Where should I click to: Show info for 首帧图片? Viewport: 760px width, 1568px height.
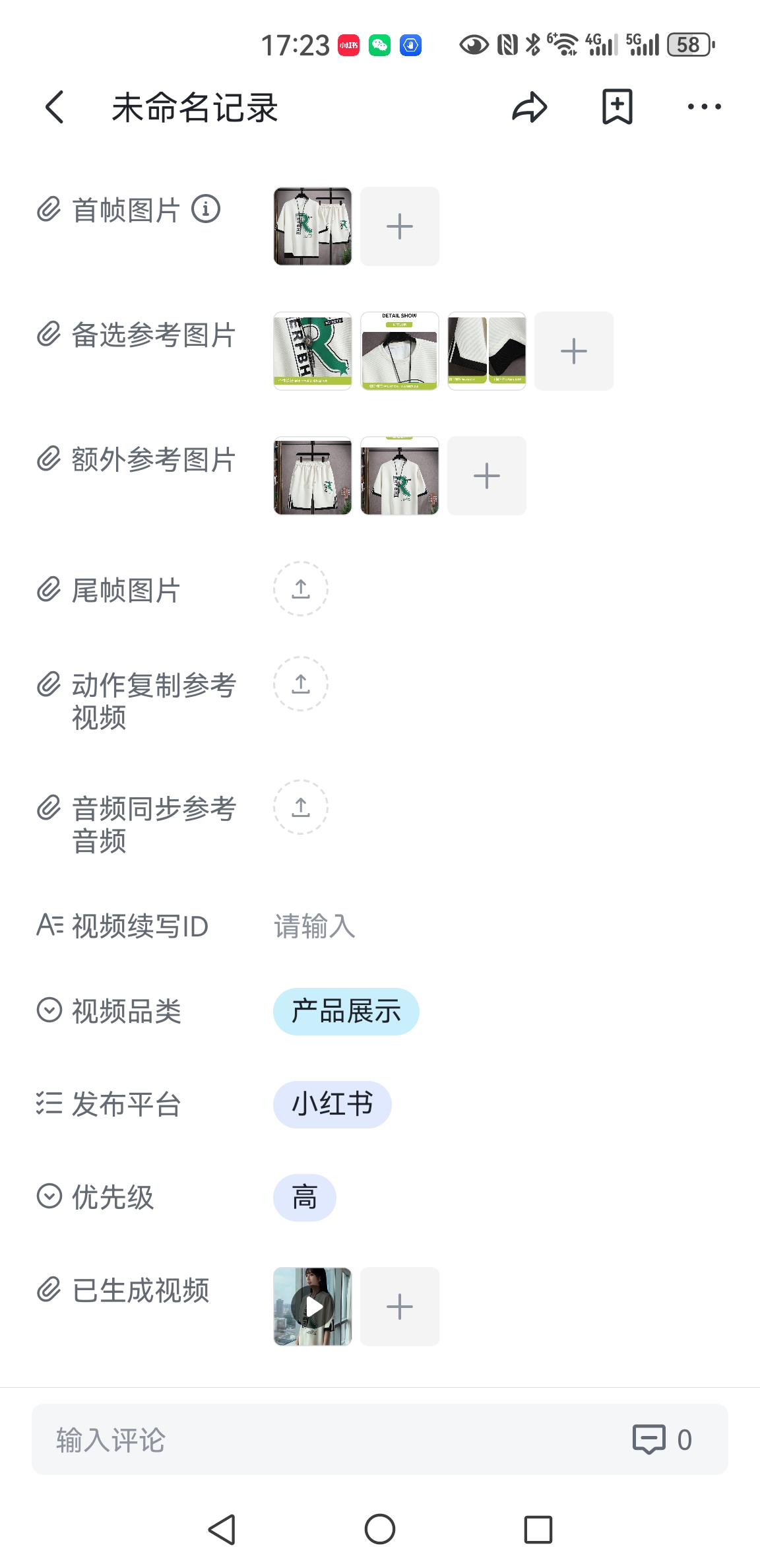point(206,210)
